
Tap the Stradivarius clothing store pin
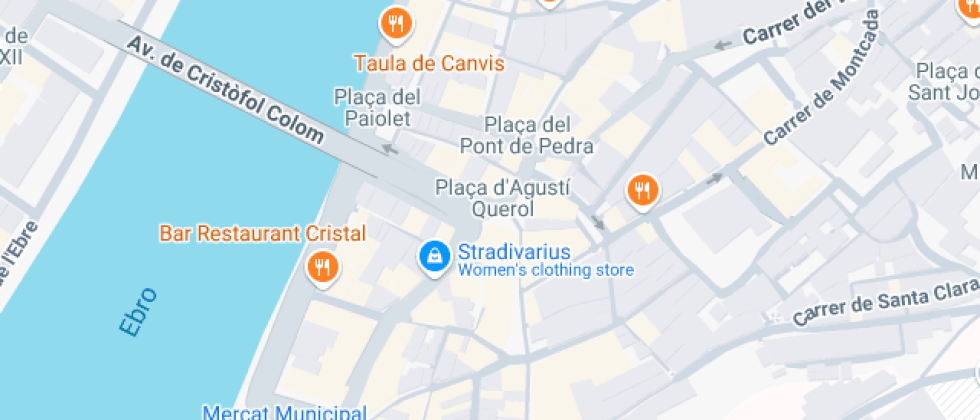434,257
